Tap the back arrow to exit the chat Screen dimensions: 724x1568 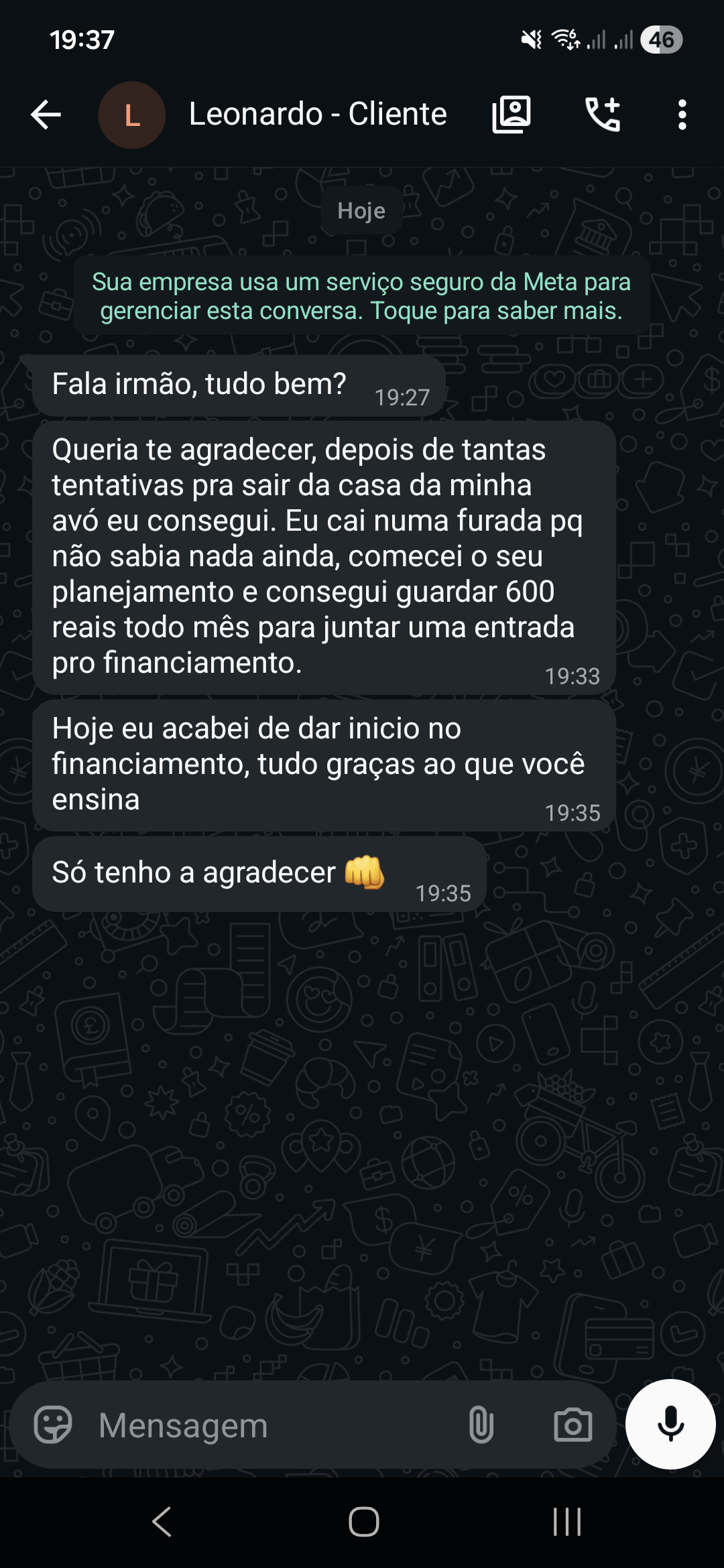pyautogui.click(x=45, y=114)
